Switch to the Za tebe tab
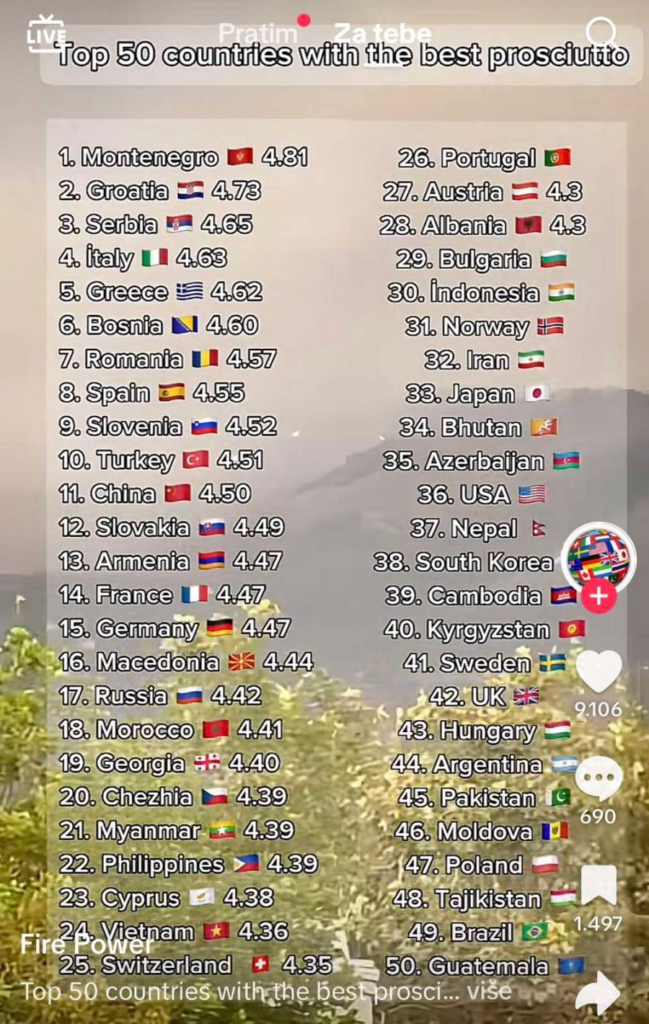Screen dimensions: 649x1024 tap(383, 33)
